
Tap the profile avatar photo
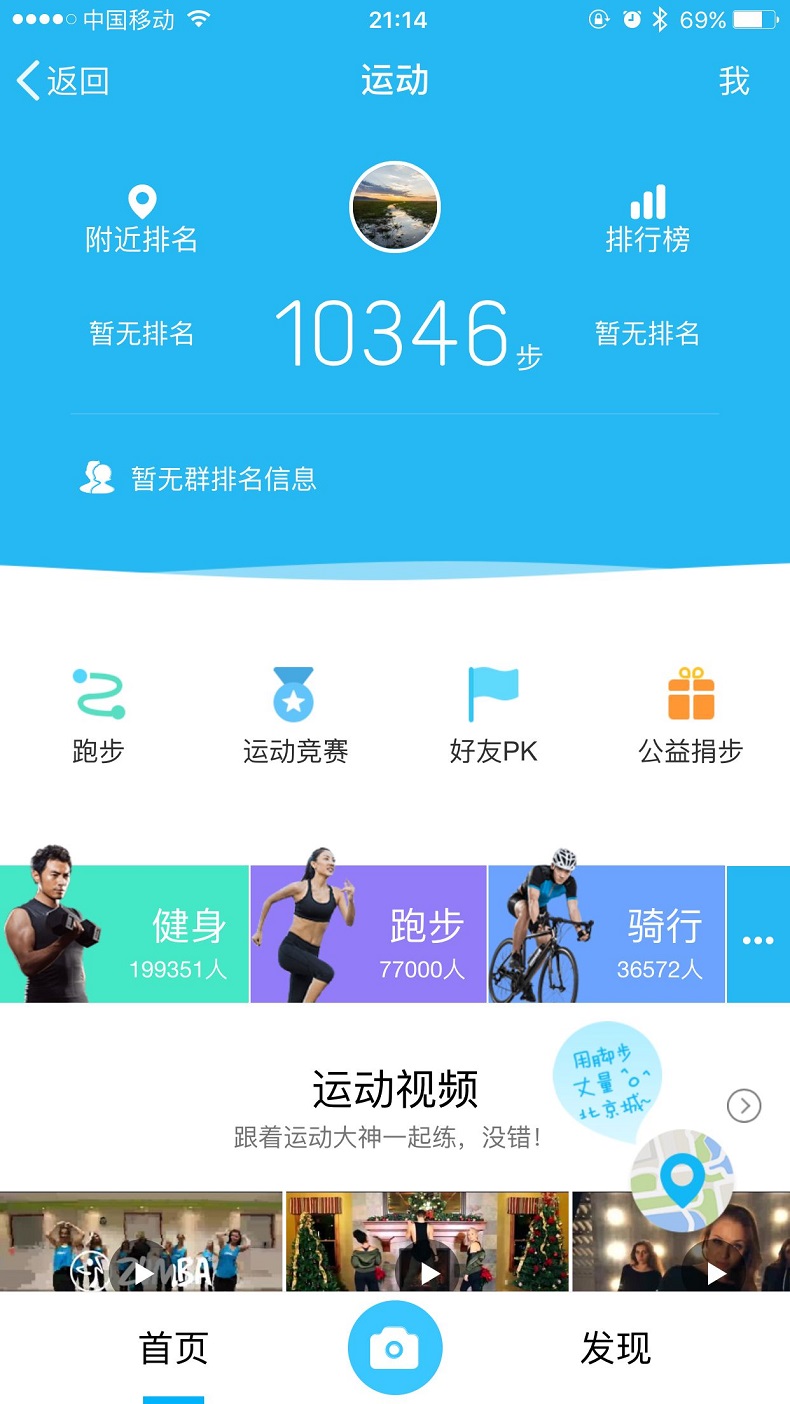pyautogui.click(x=394, y=207)
